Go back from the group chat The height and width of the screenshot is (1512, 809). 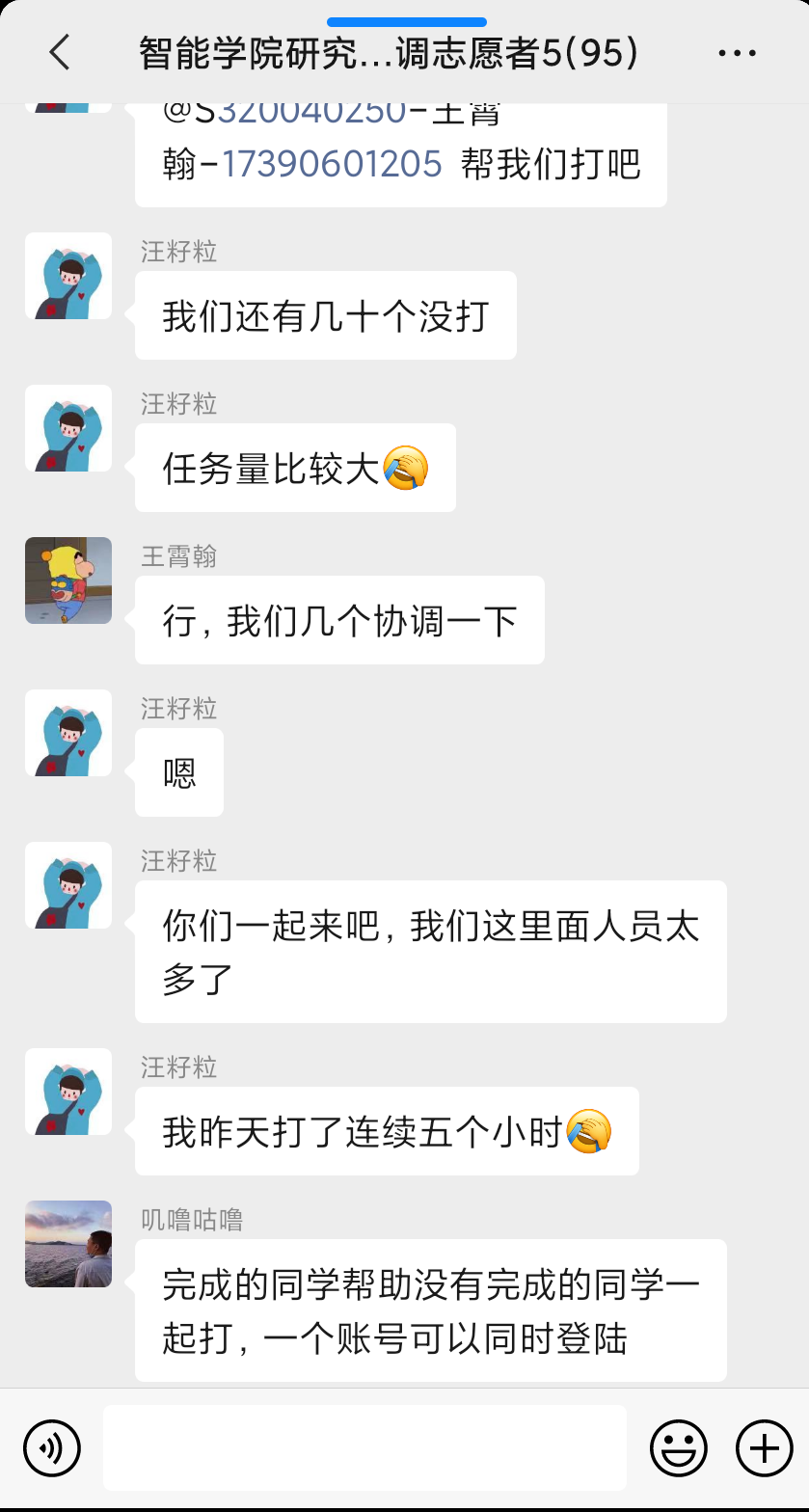pyautogui.click(x=60, y=53)
